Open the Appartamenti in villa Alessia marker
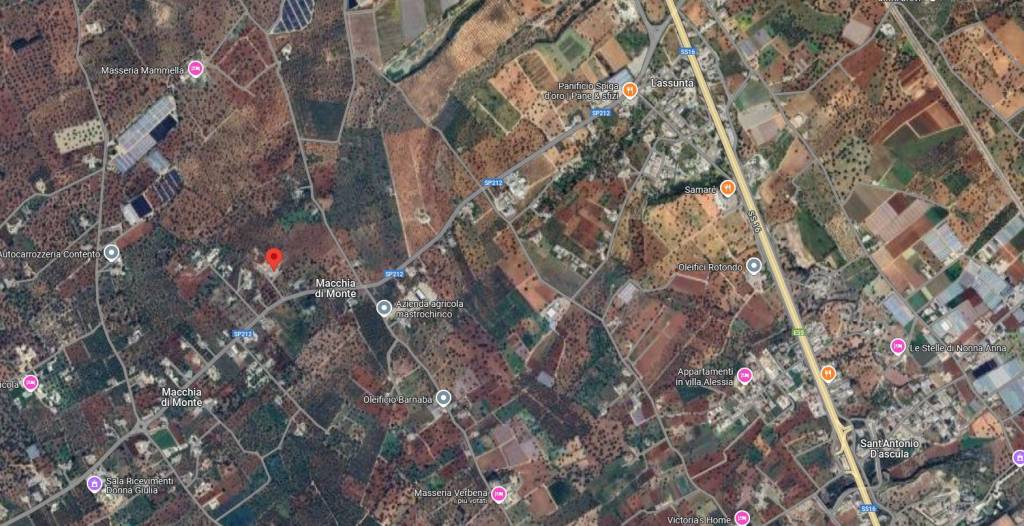Screen dimensions: 1024x526 [x=745, y=376]
